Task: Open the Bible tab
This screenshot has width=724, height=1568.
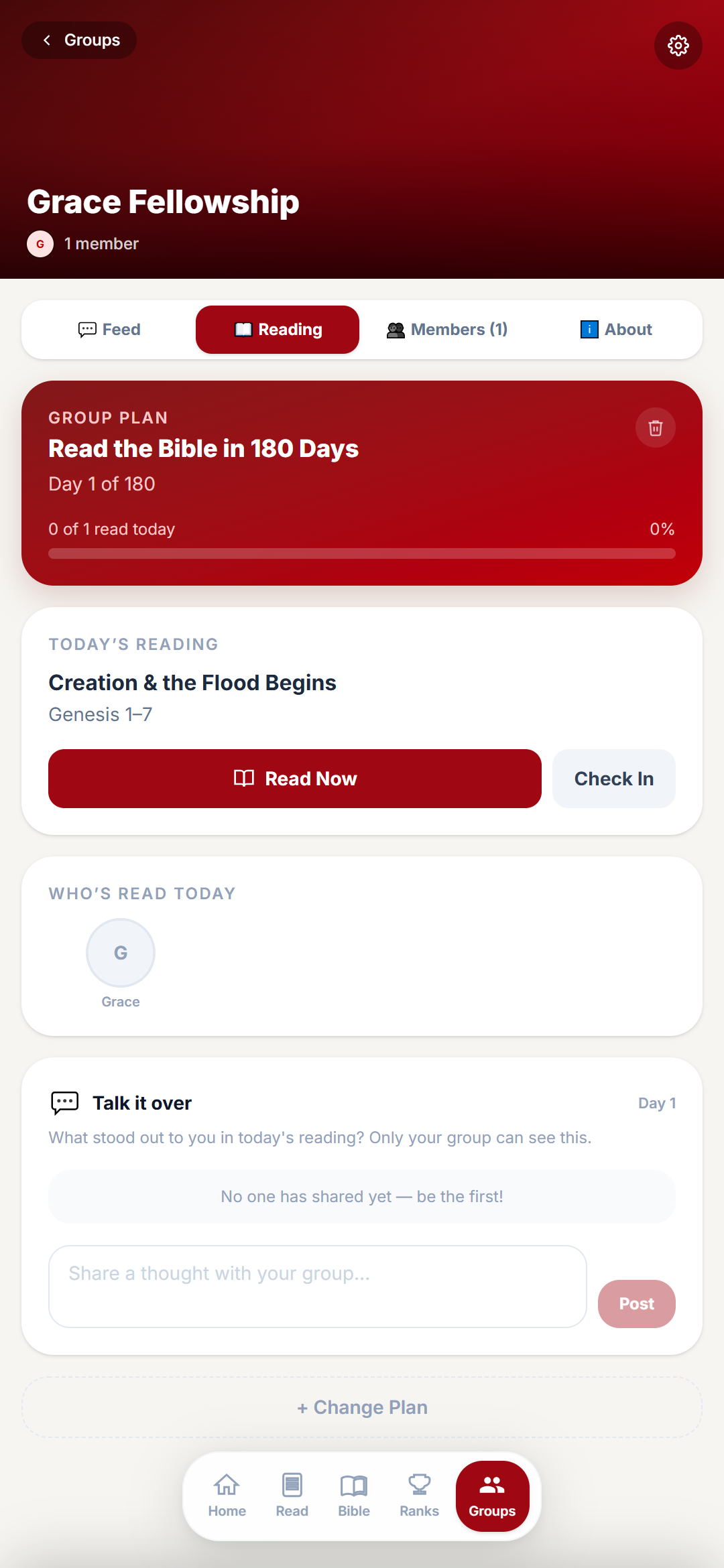Action: [x=354, y=1496]
